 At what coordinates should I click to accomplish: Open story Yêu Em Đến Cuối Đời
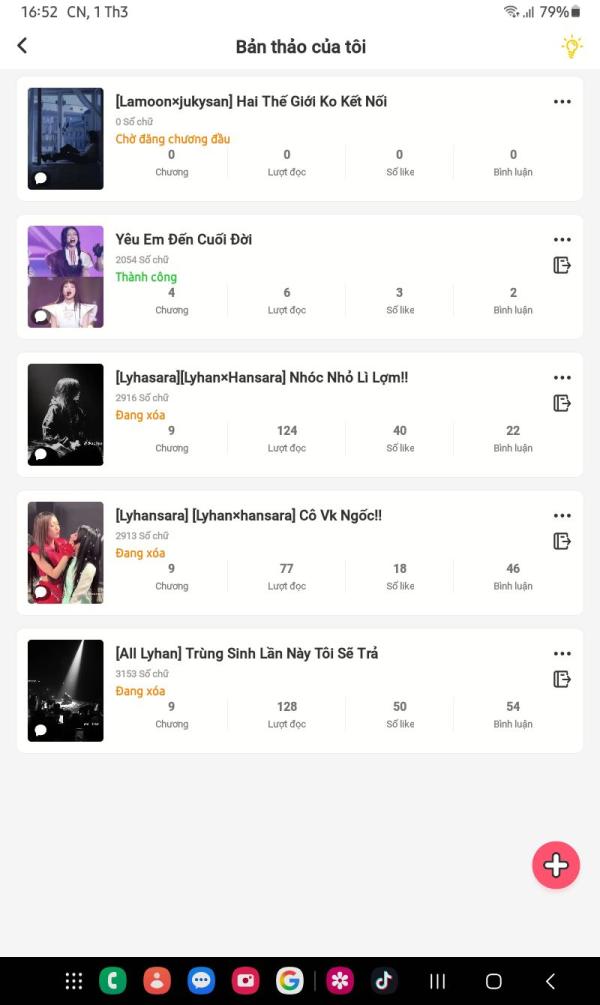click(184, 239)
